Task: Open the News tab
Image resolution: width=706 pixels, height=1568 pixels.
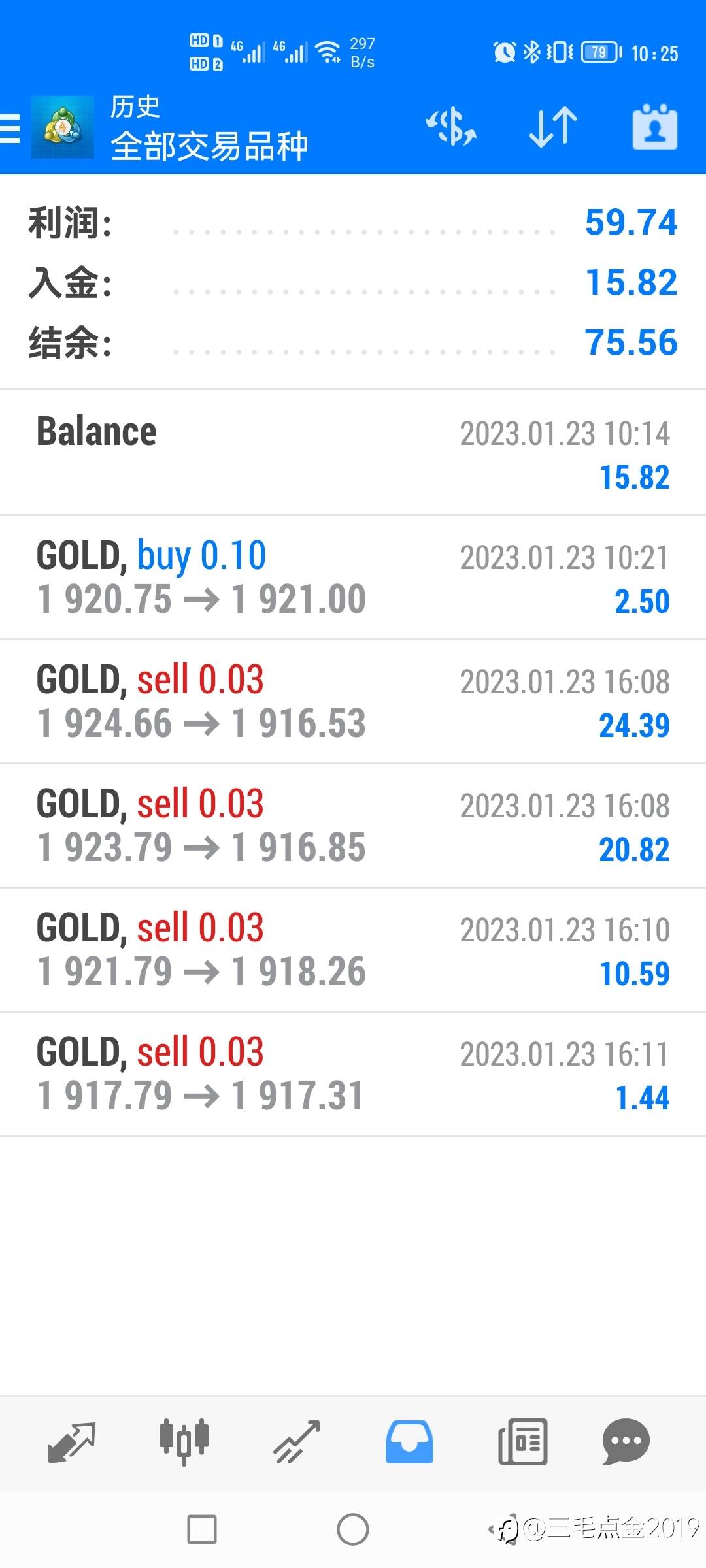Action: [522, 1441]
